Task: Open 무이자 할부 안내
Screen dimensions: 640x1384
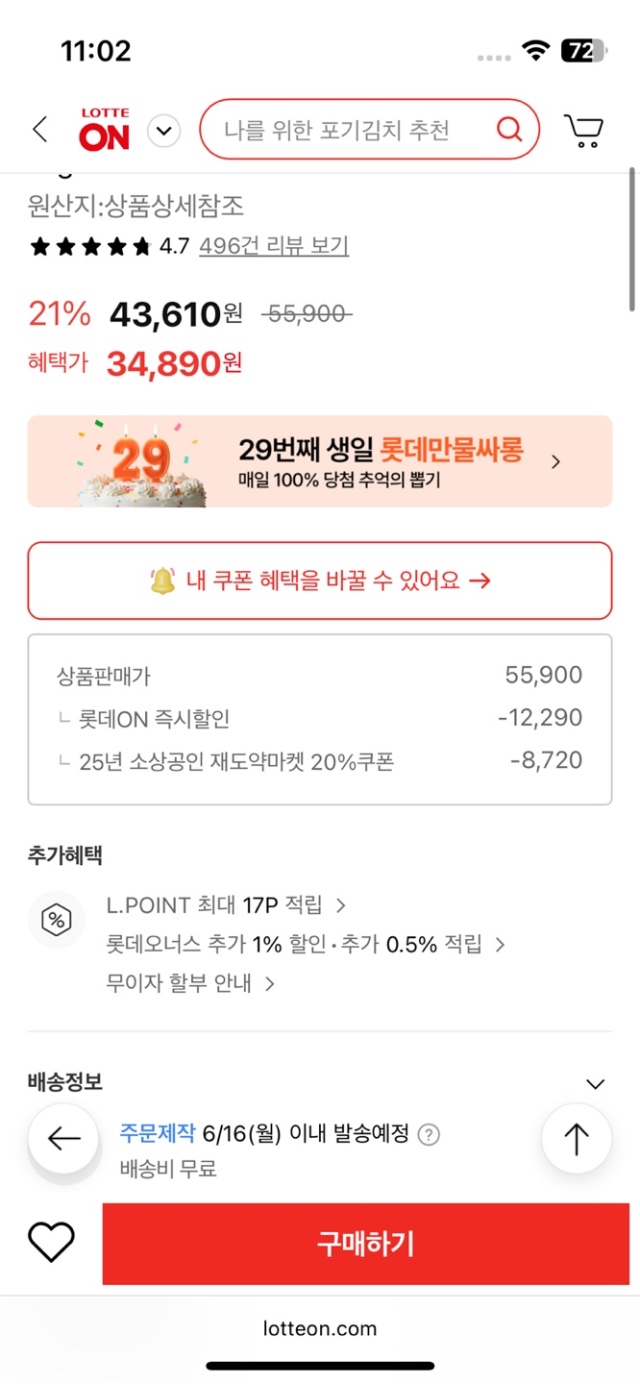Action: 190,983
